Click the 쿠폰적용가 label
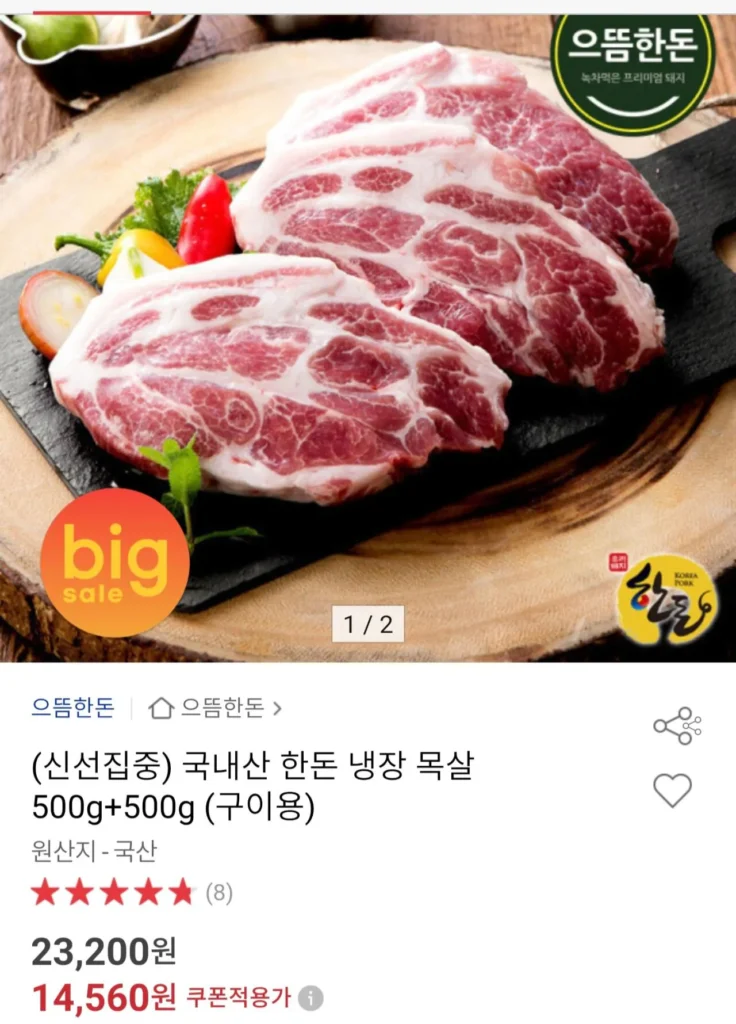736x1024 pixels. click(237, 998)
